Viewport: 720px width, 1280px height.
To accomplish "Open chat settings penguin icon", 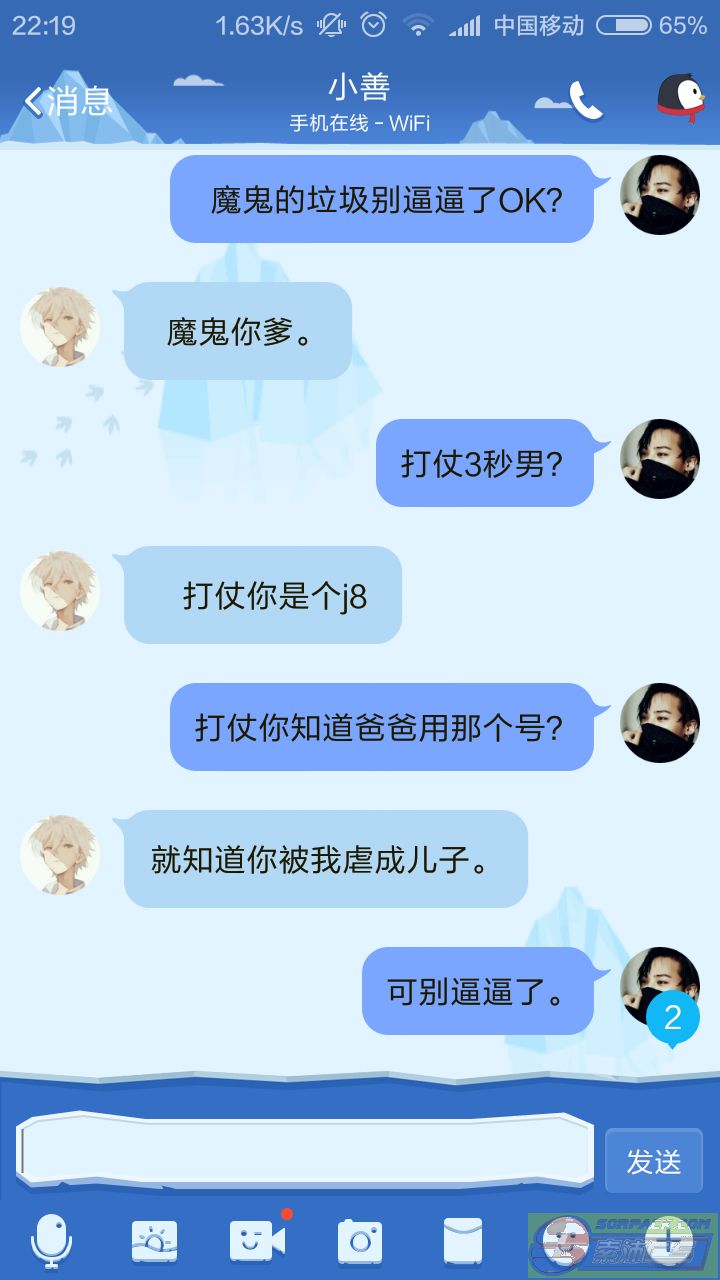I will click(x=680, y=100).
